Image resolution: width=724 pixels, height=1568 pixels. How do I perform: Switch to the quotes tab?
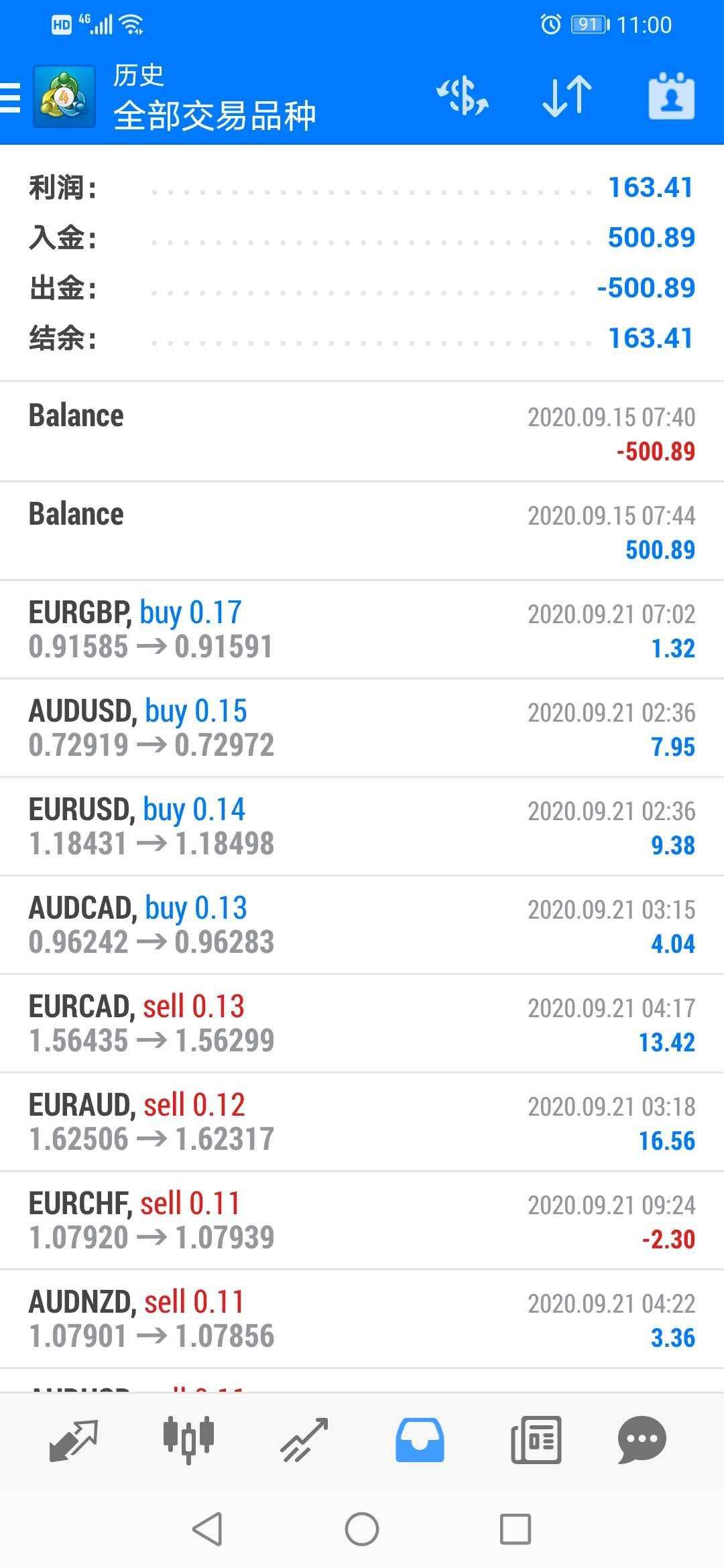click(74, 1440)
